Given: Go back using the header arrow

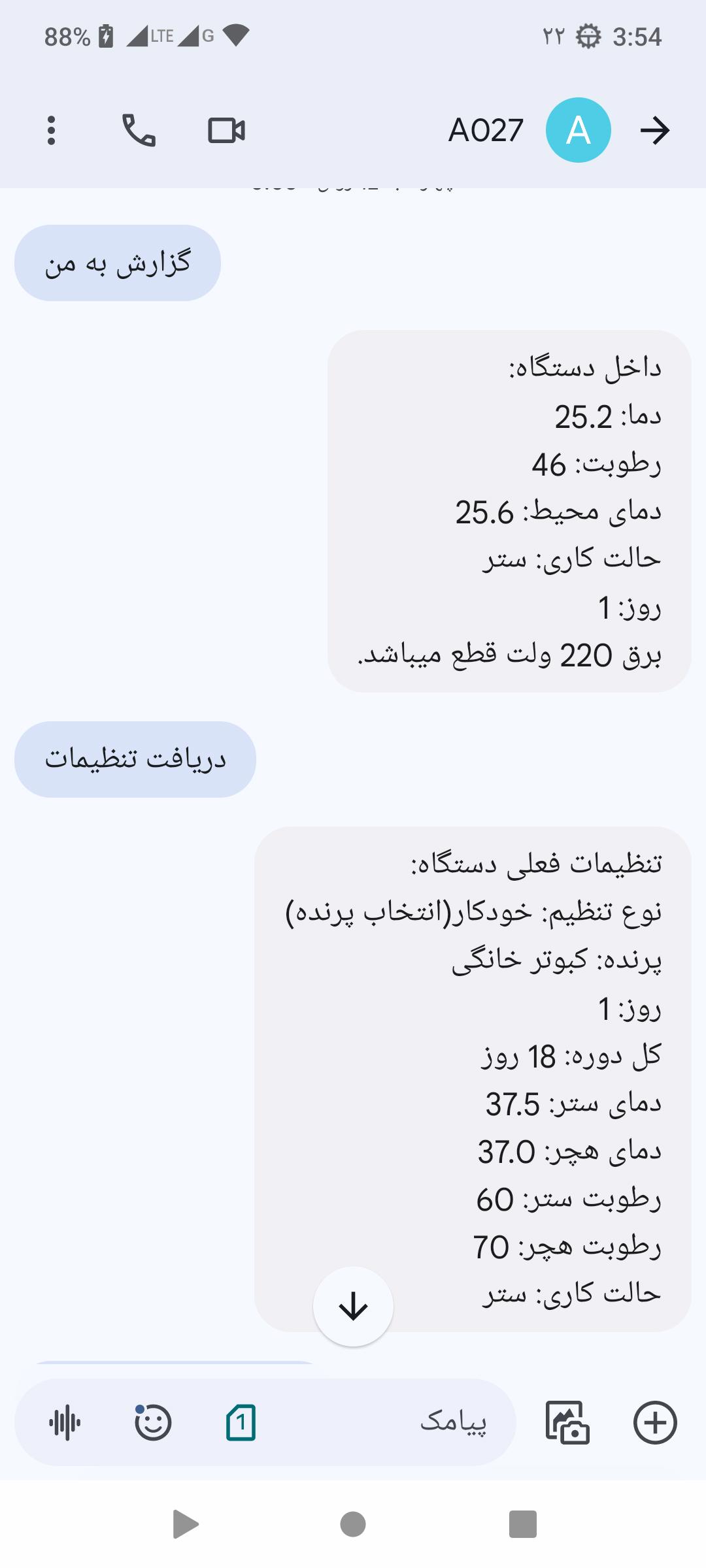Looking at the screenshot, I should tap(655, 130).
